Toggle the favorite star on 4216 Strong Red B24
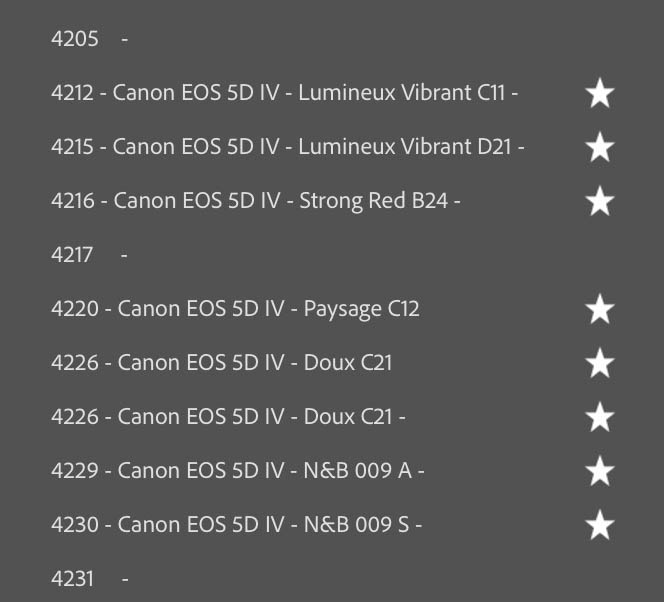 [x=599, y=202]
